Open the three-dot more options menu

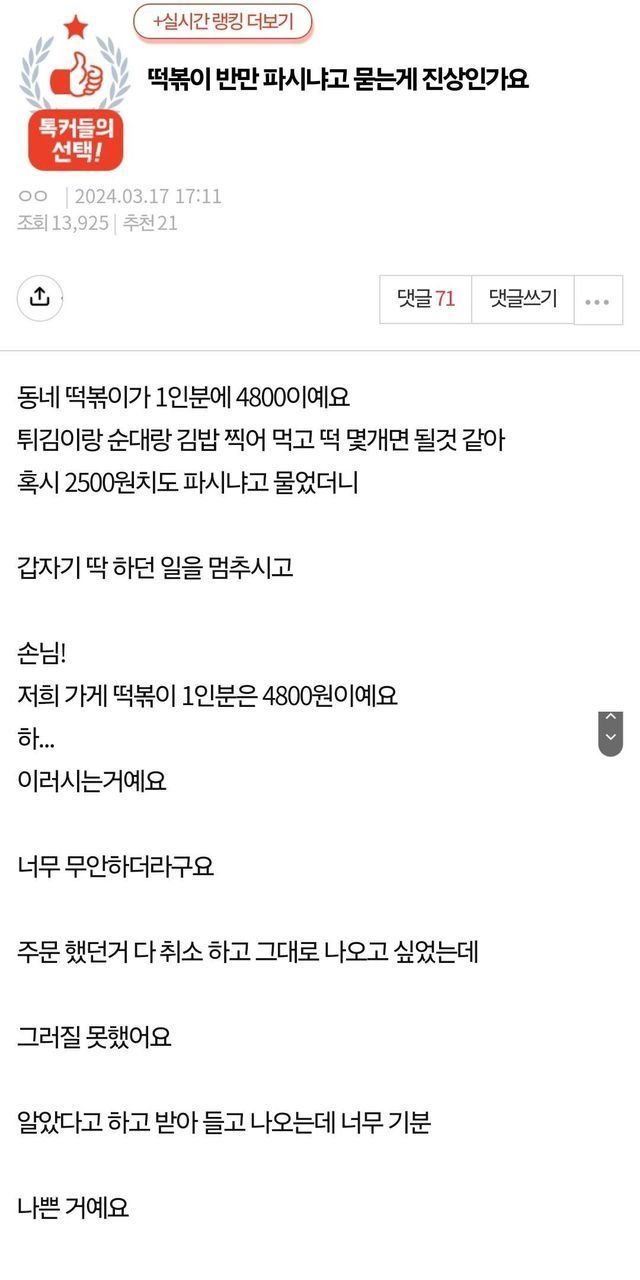598,299
